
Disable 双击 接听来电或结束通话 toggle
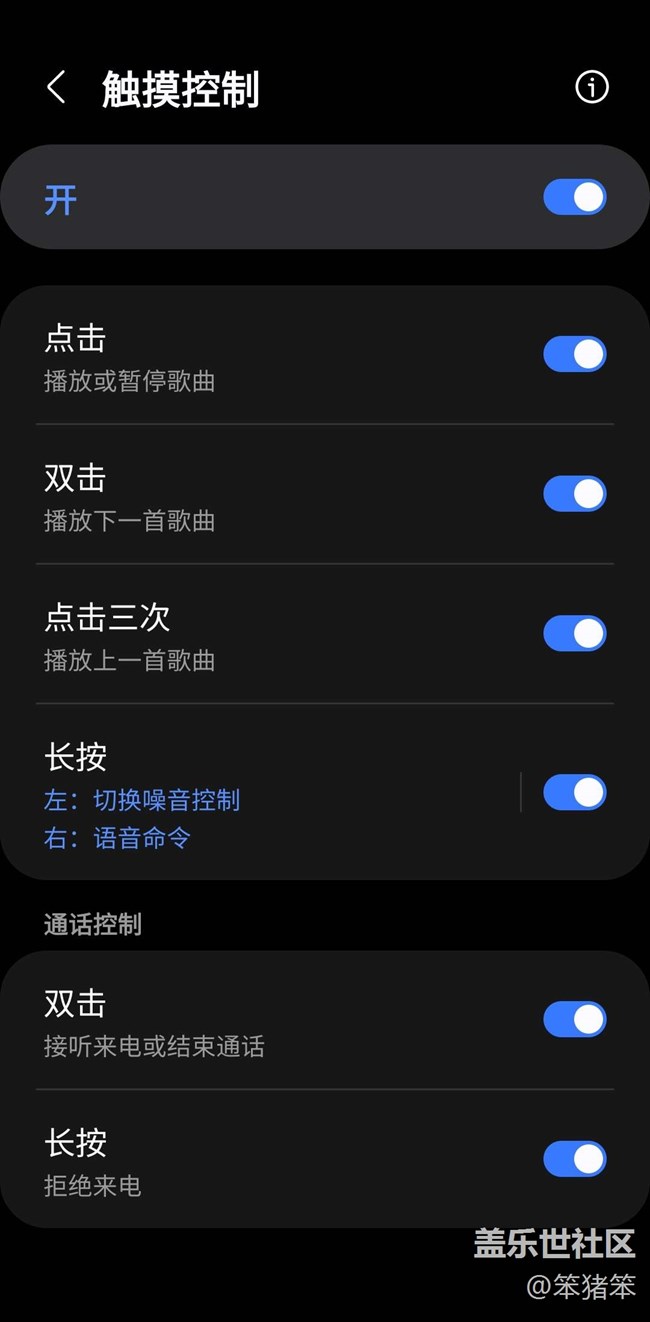[575, 1020]
